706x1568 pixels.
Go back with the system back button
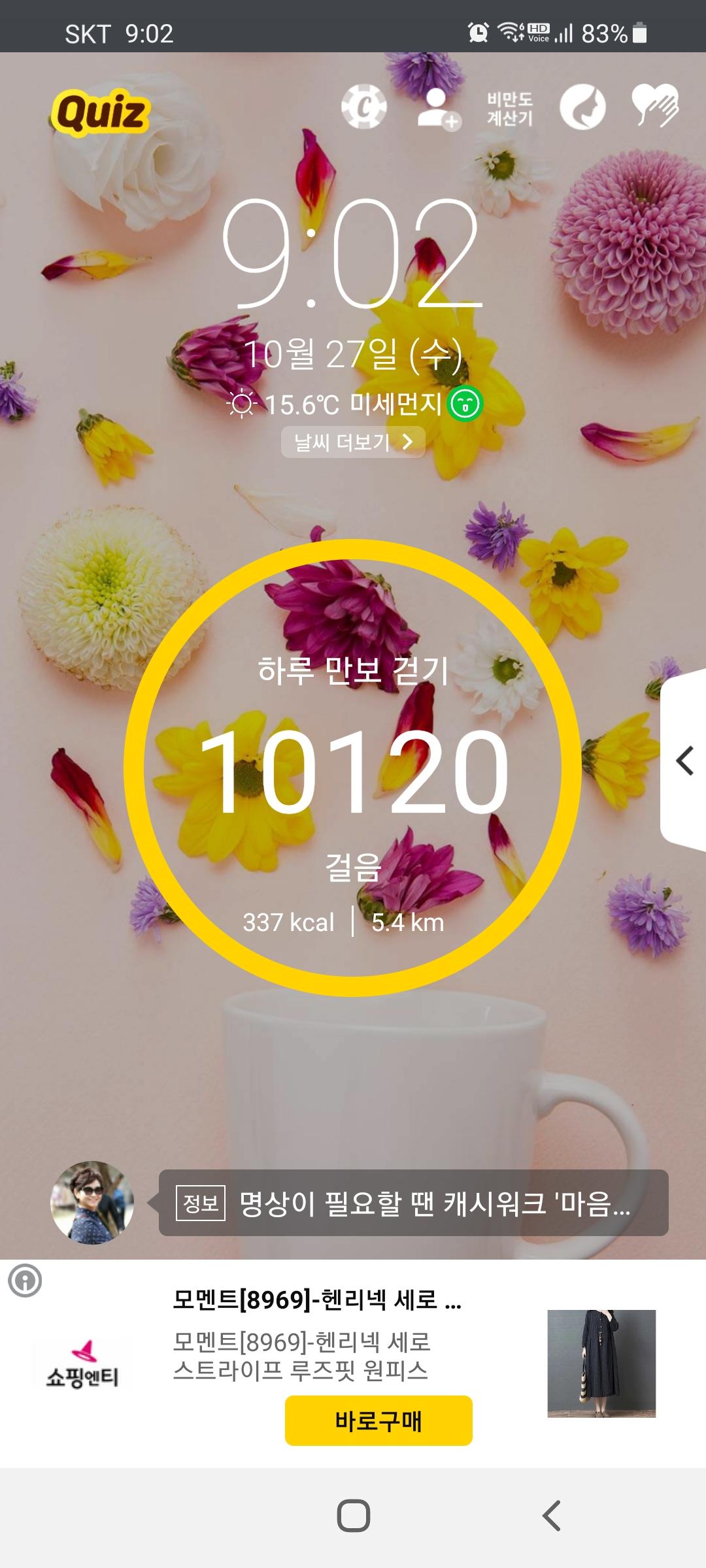[x=551, y=1516]
